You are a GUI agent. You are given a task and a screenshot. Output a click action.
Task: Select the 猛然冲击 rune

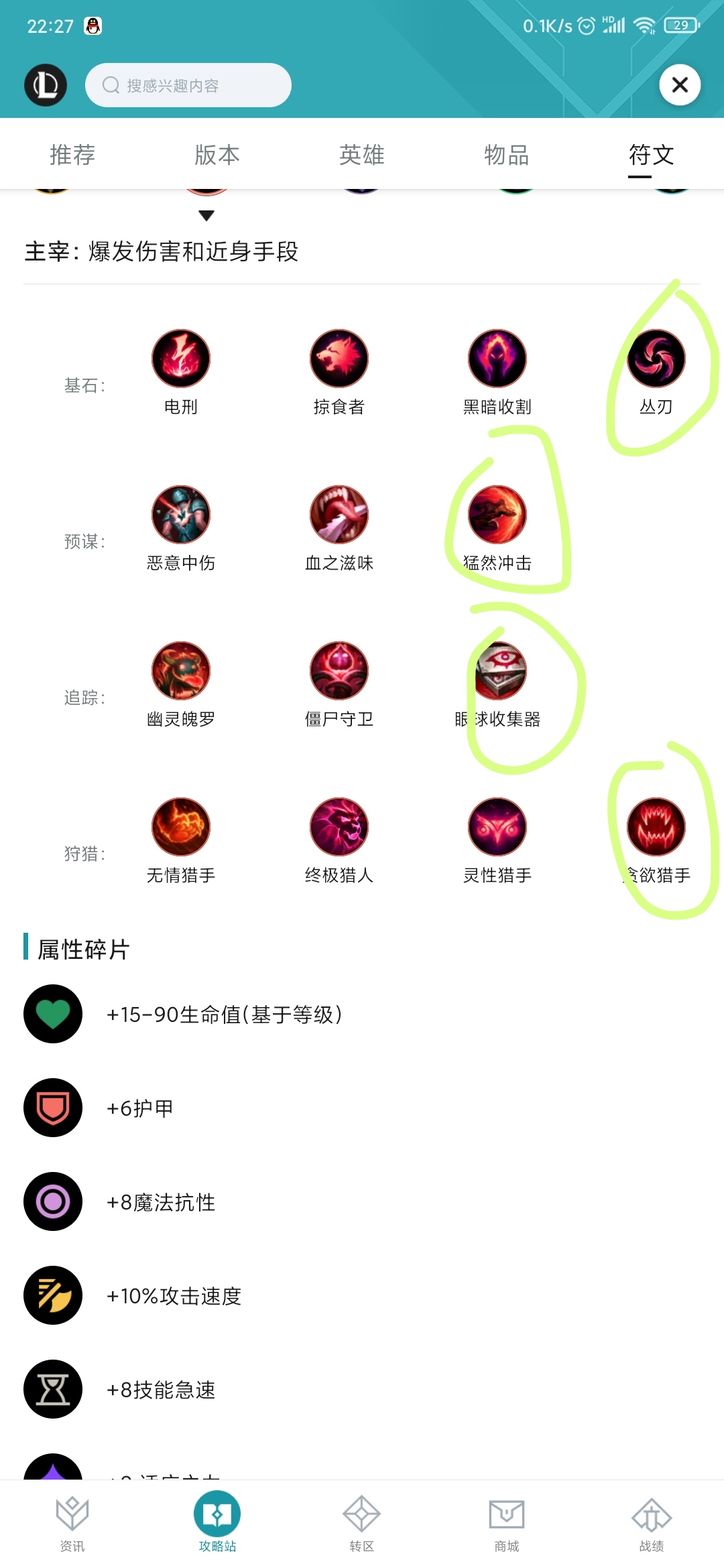497,515
